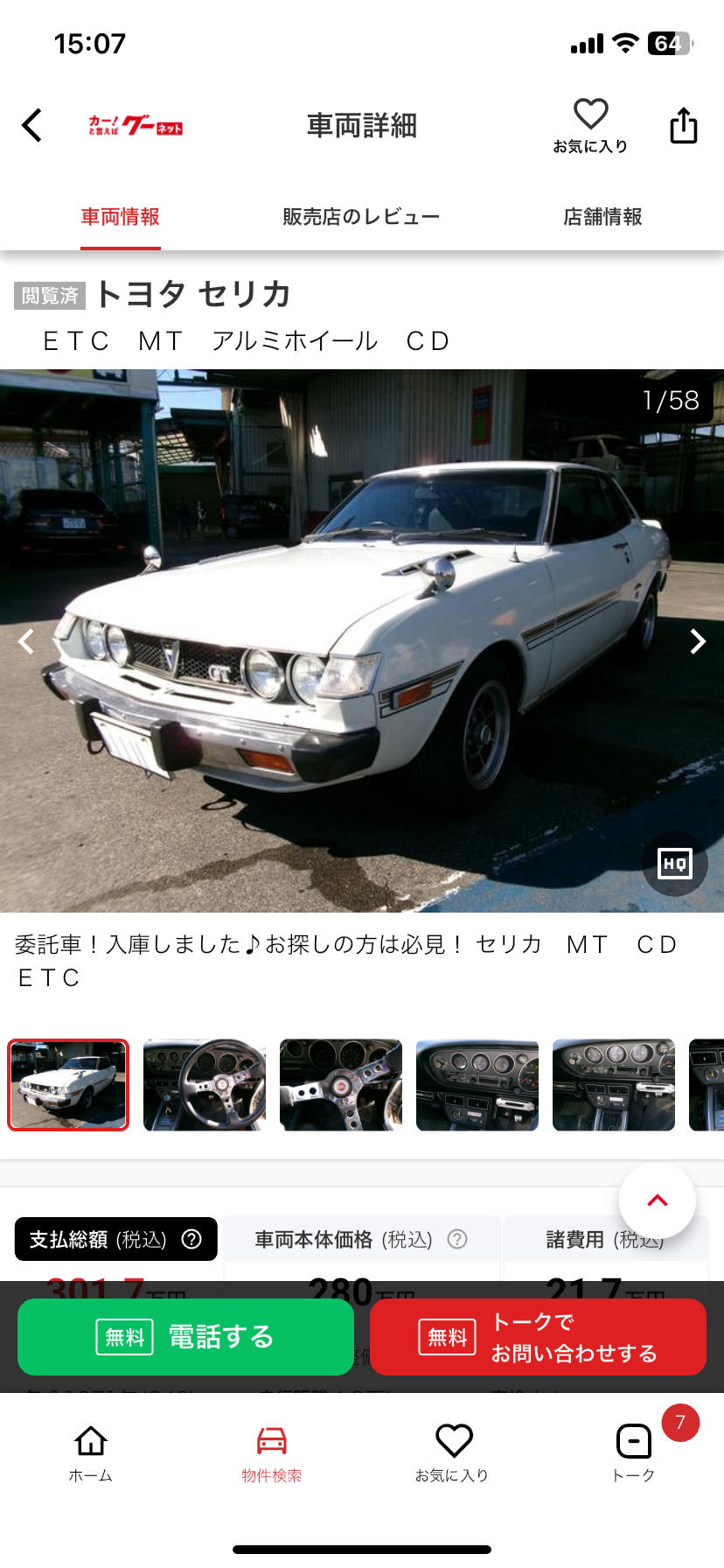The image size is (724, 1568).
Task: Open お気に入り in the bottom navigation
Action: pos(452,1451)
